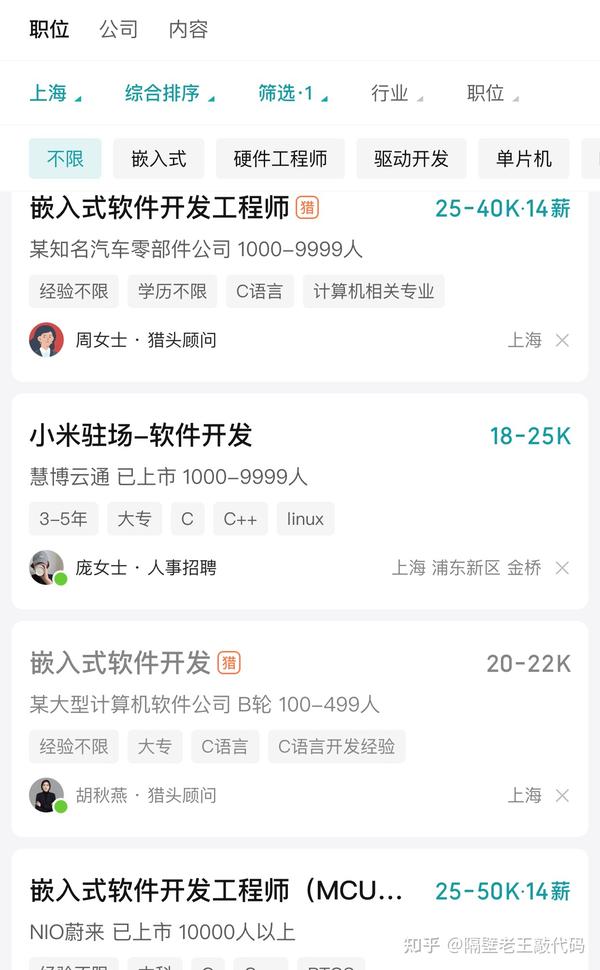Screen dimensions: 600x970
Task: Switch to the 内容 tab
Action: (x=188, y=29)
